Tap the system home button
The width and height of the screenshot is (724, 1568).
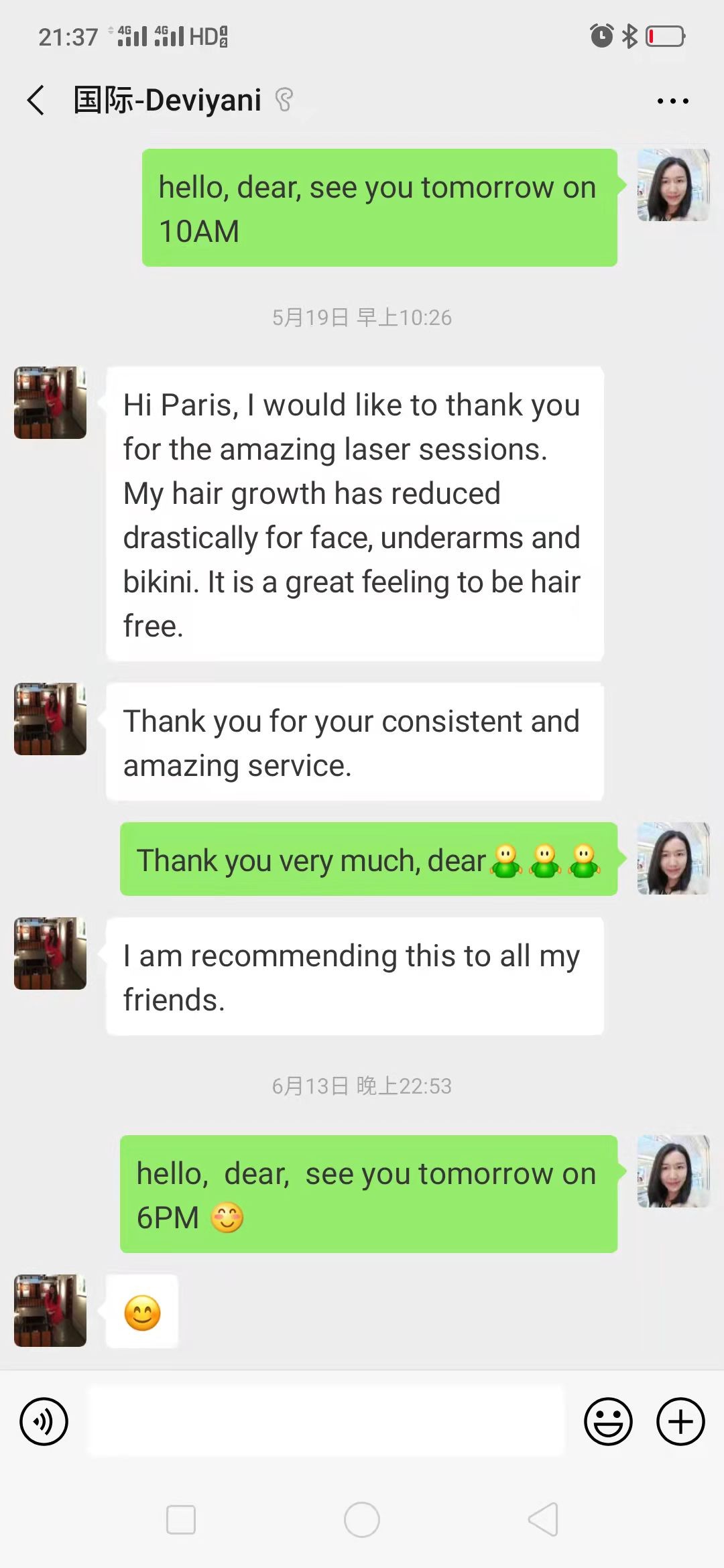(x=362, y=1519)
